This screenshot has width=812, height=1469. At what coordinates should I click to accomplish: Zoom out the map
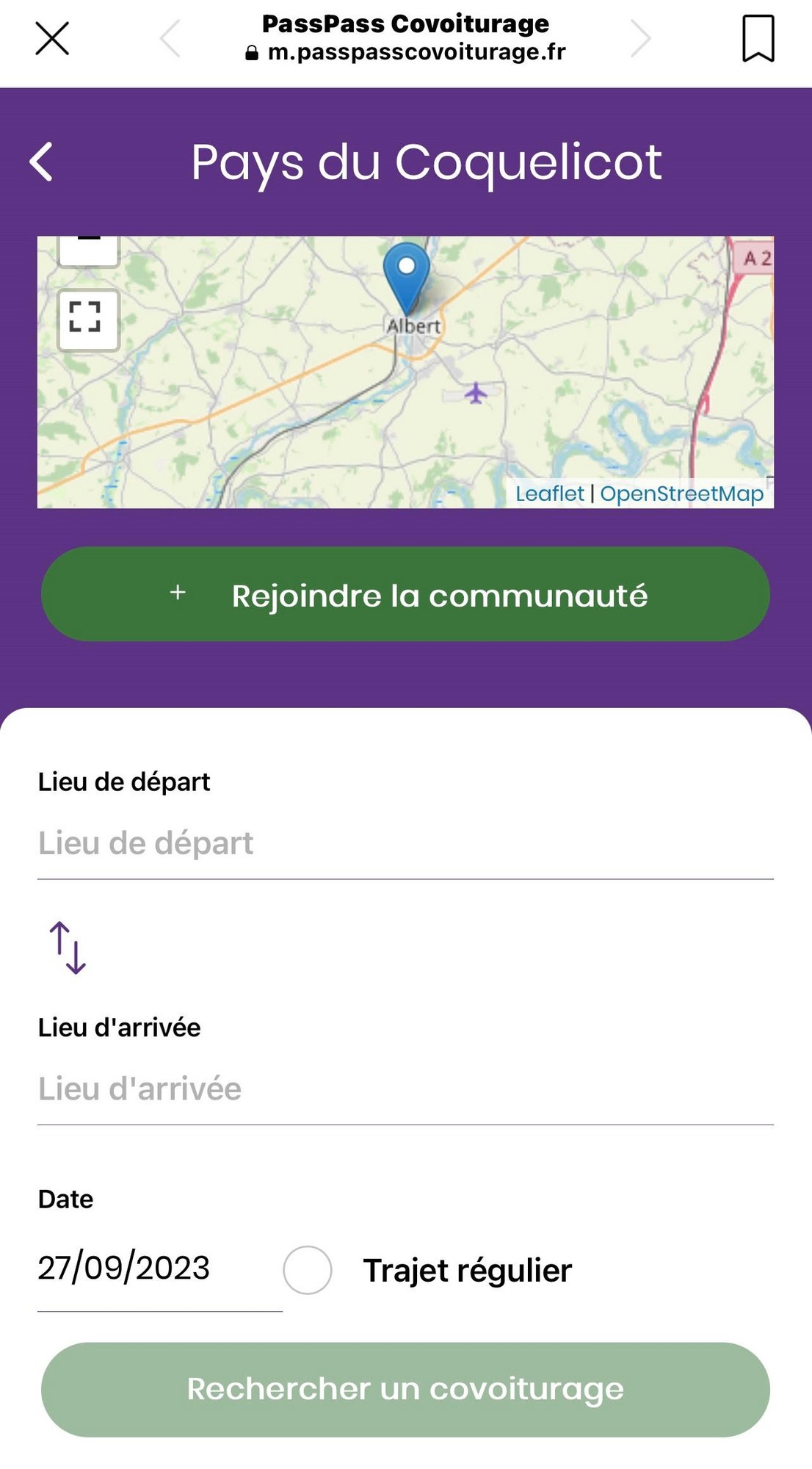click(88, 248)
